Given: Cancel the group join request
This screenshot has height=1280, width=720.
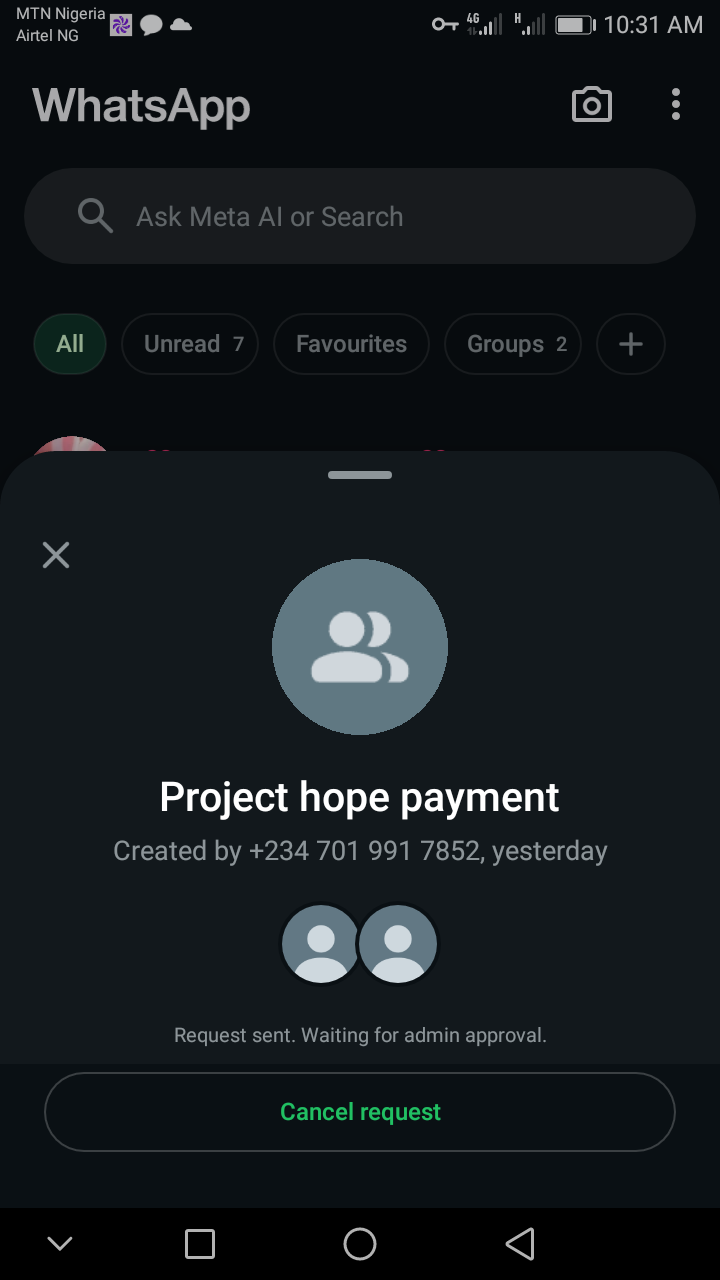Looking at the screenshot, I should point(360,1112).
